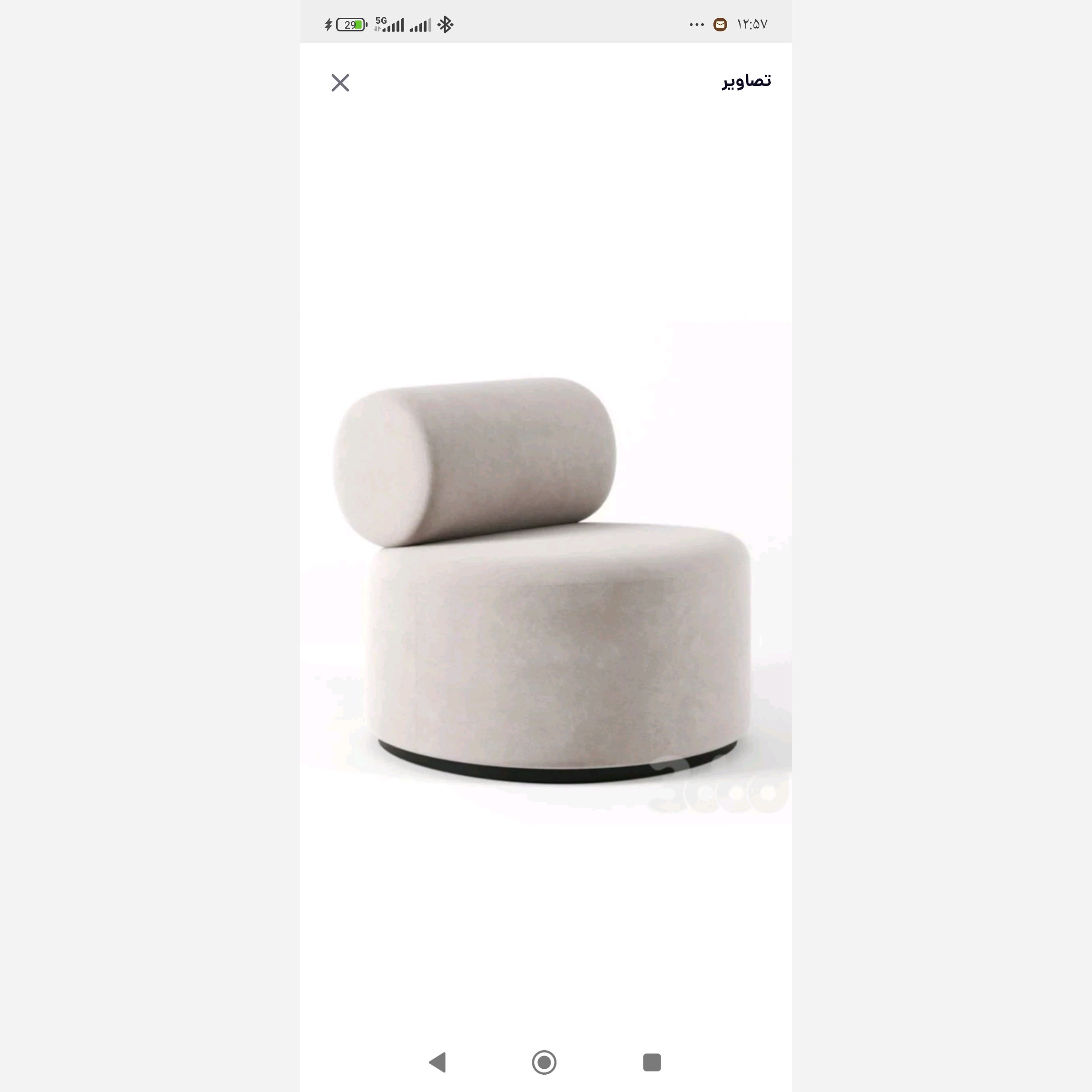This screenshot has height=1092, width=1092.
Task: Close the image viewer
Action: [340, 83]
